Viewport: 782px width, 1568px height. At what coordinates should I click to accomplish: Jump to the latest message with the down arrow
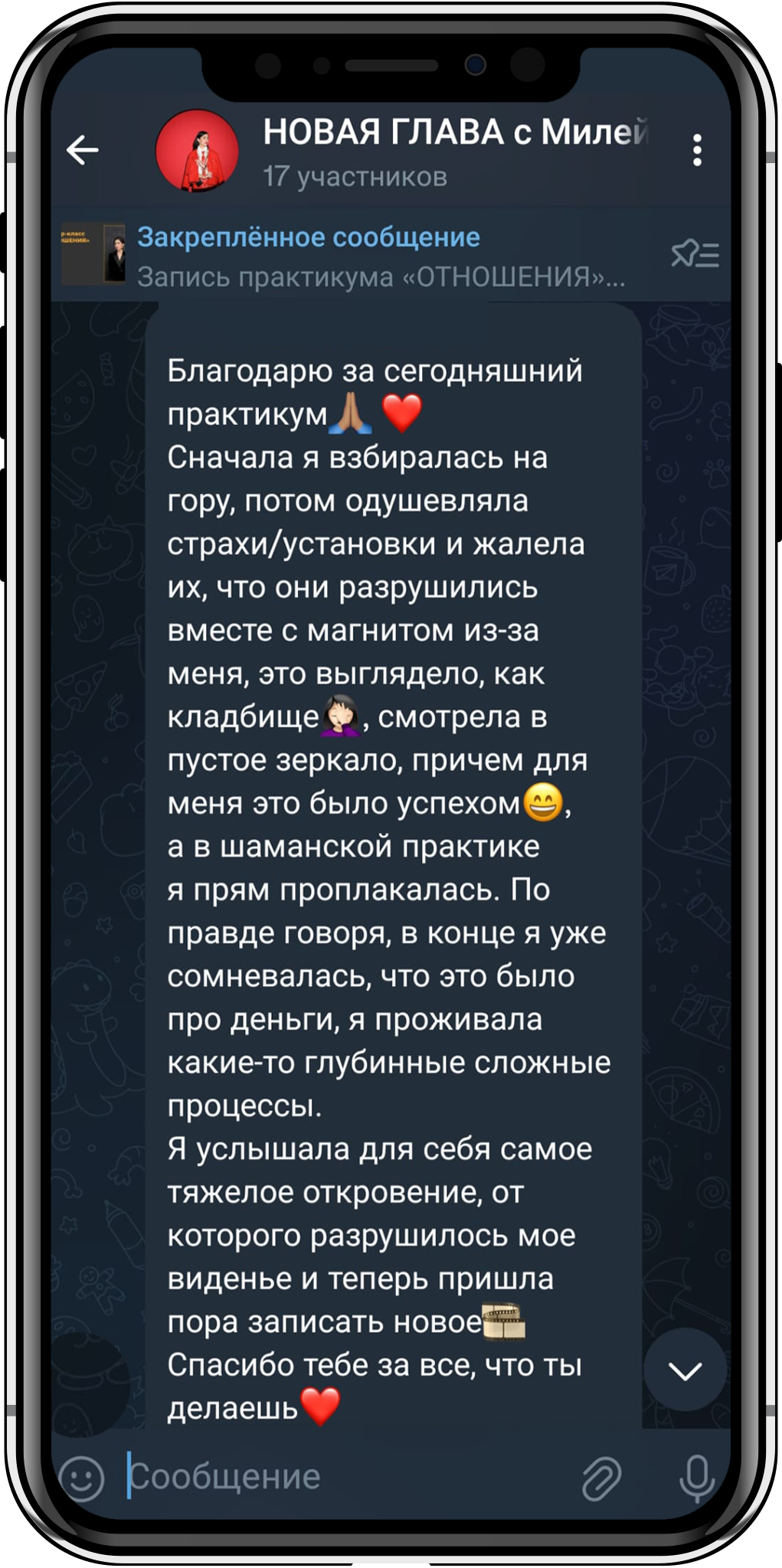pyautogui.click(x=685, y=1370)
